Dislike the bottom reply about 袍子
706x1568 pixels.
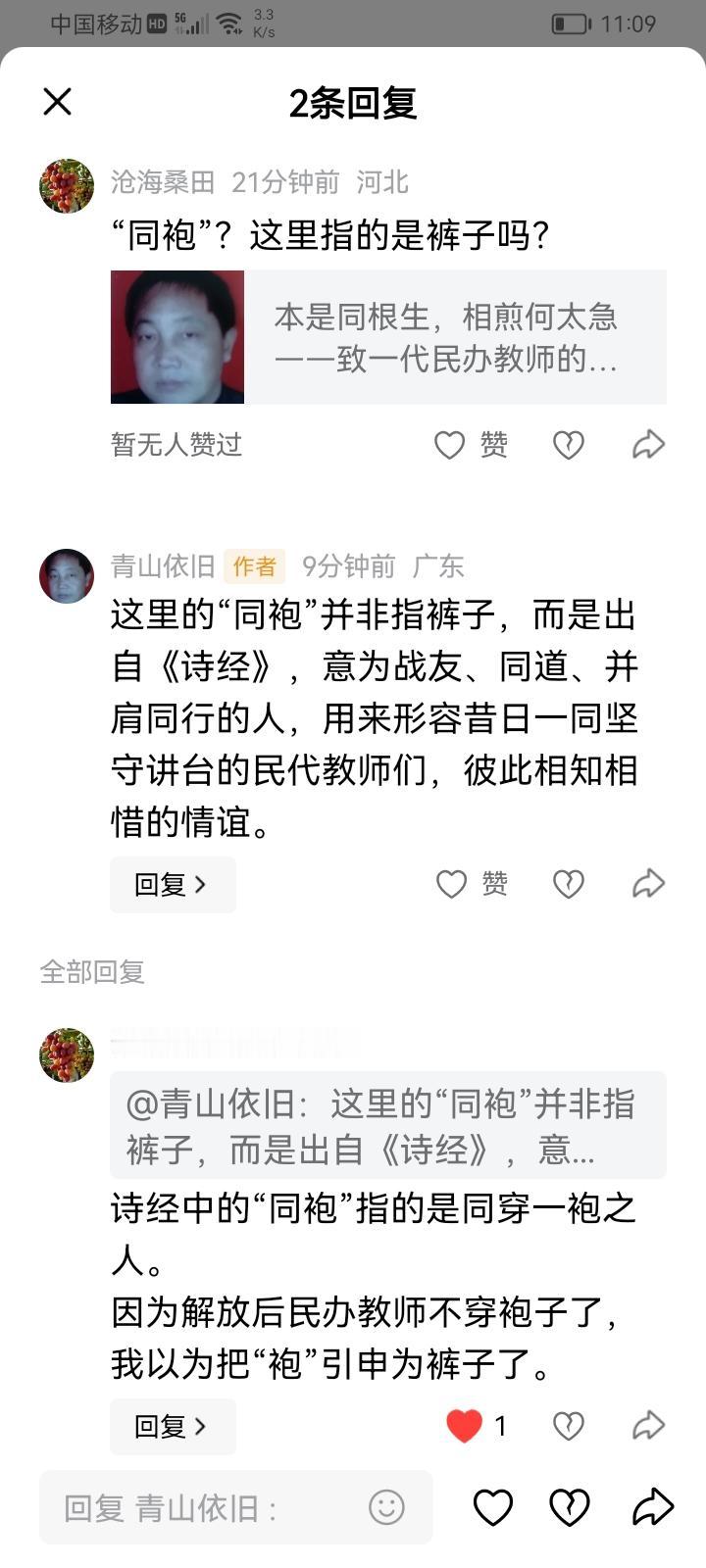pyautogui.click(x=567, y=1427)
